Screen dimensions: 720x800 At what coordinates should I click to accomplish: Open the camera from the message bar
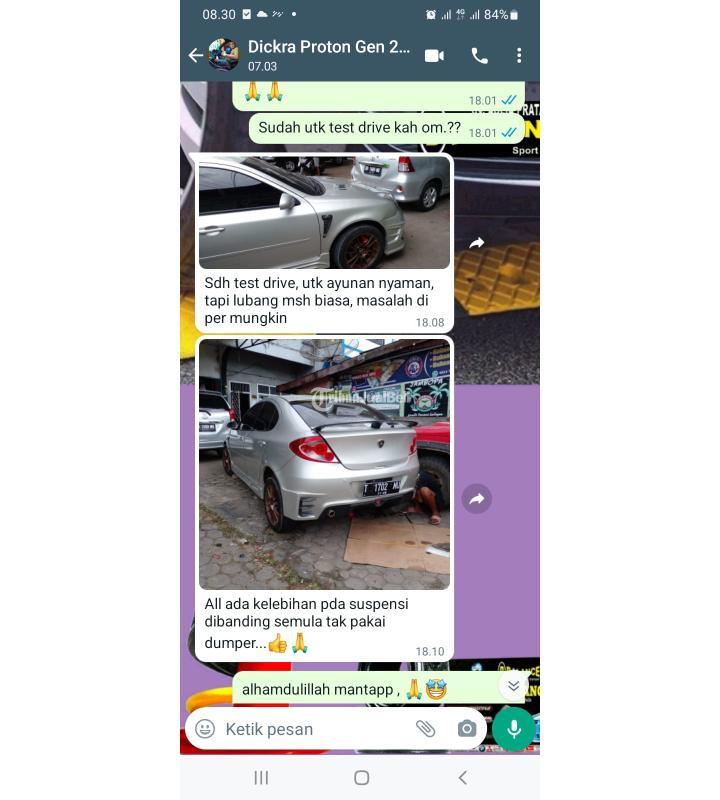pos(466,729)
